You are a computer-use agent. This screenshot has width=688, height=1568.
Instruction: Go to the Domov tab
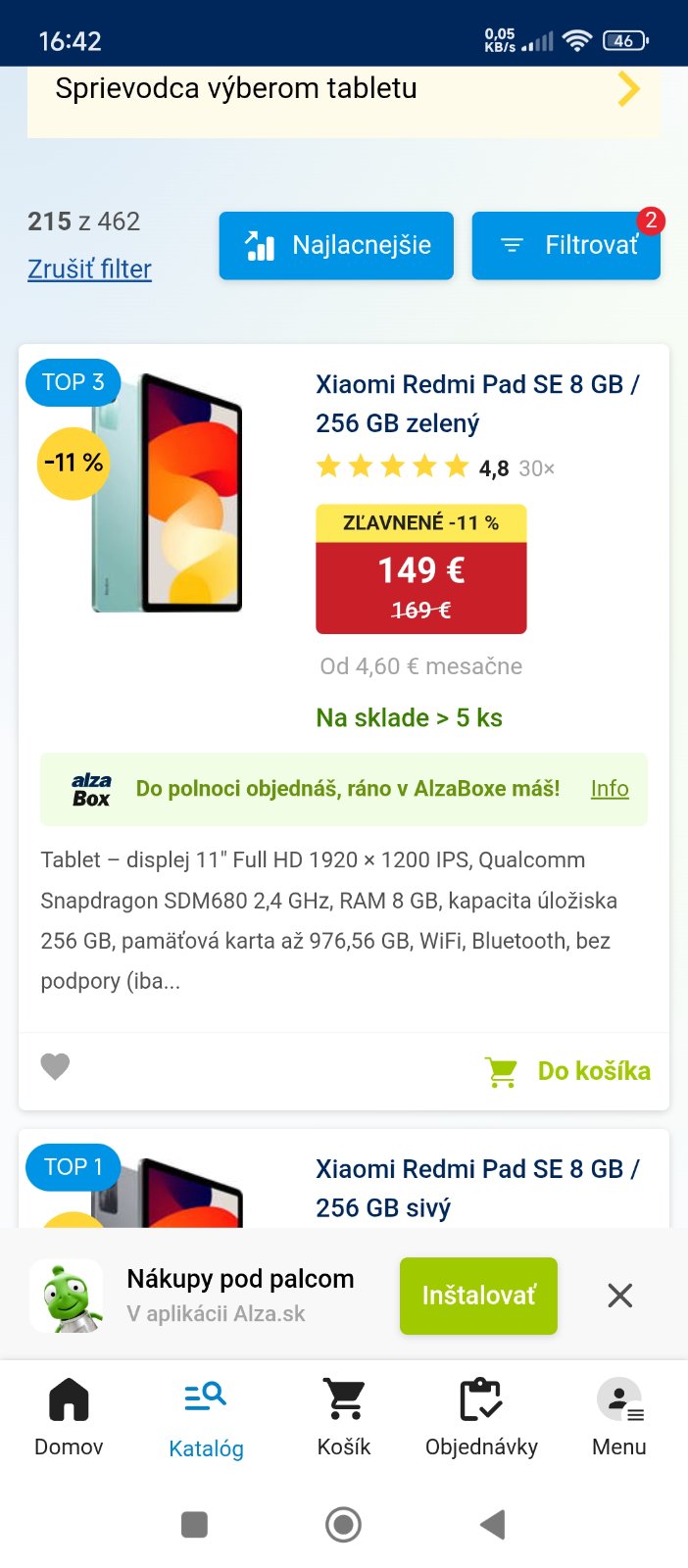click(69, 1416)
